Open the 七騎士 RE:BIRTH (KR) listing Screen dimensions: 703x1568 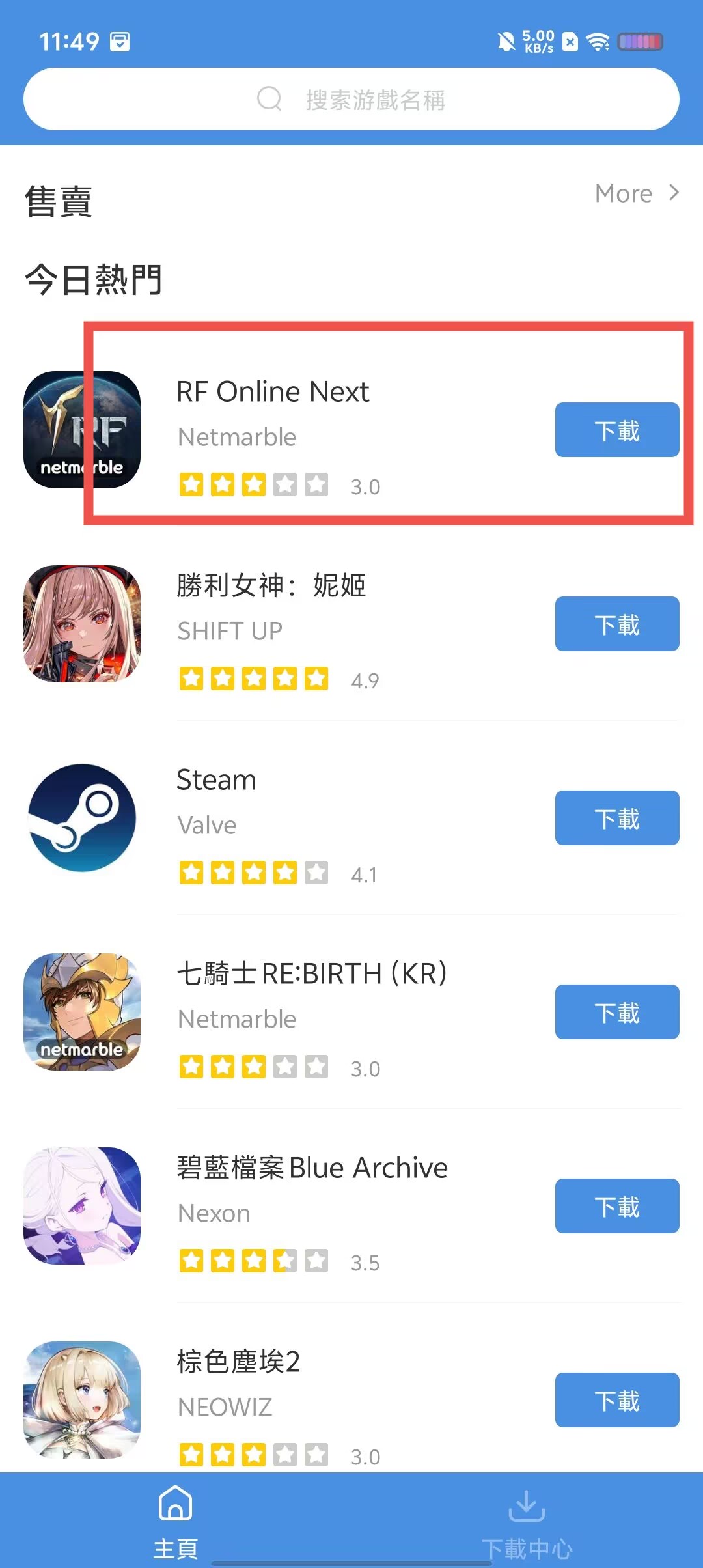(311, 974)
